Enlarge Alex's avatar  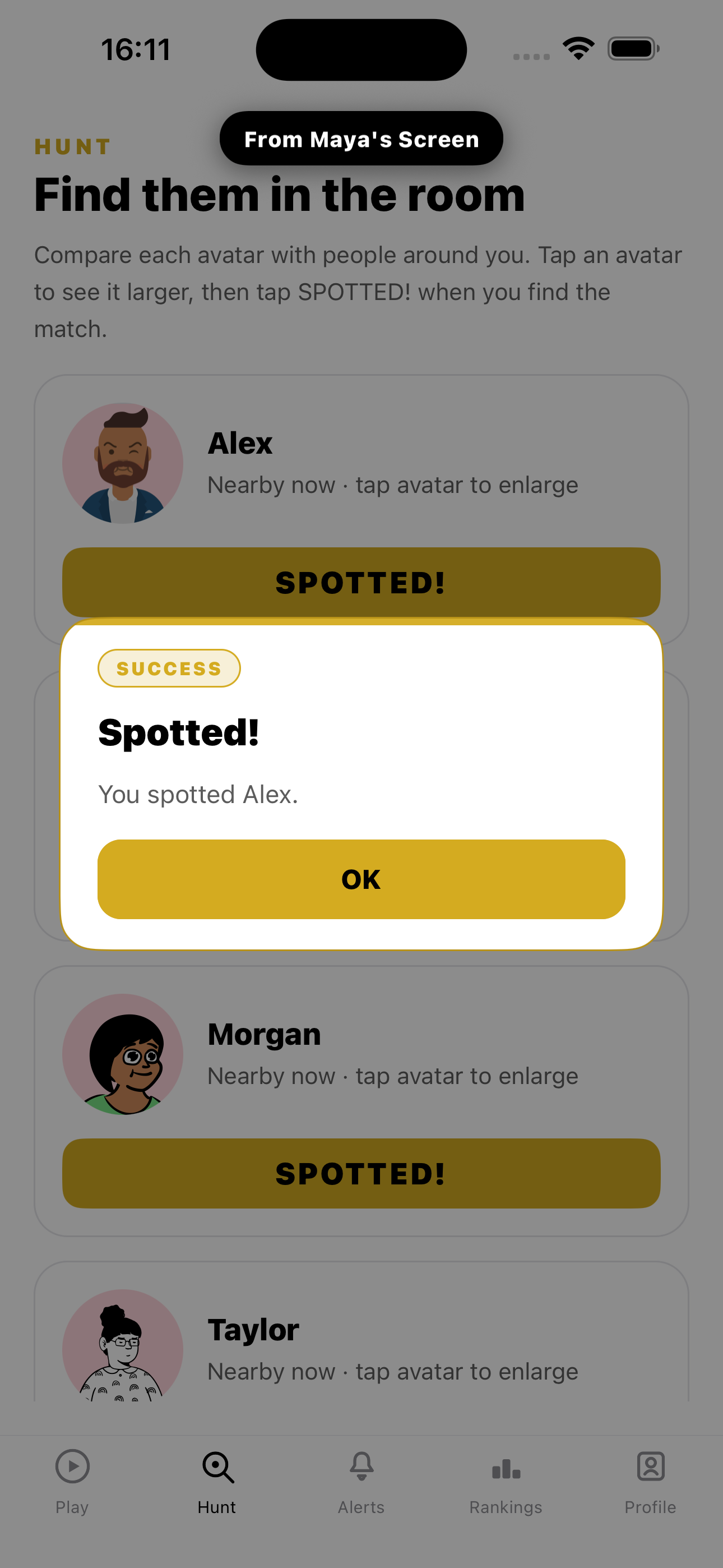123,463
